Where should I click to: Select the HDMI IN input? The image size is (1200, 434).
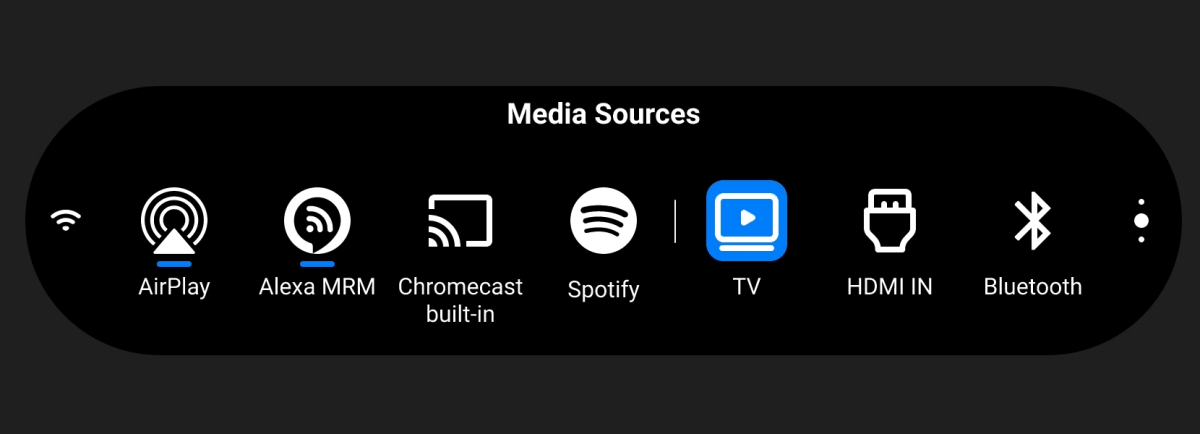(x=889, y=221)
